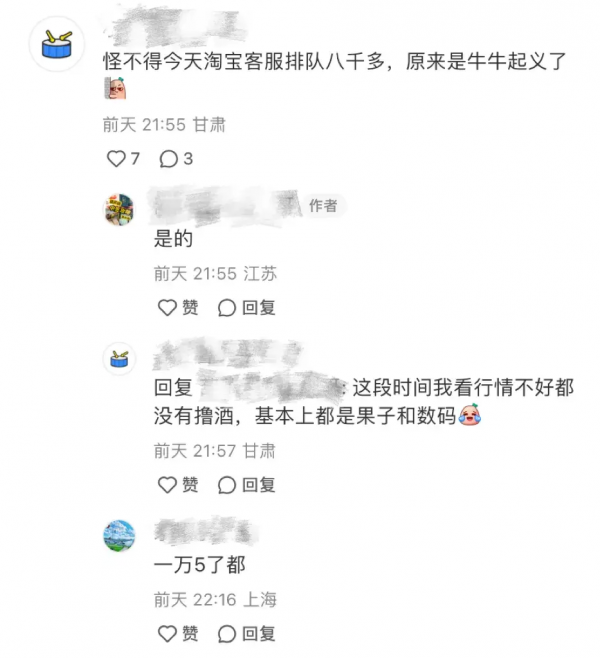Open the landscape avatar of the 上海 commenter
This screenshot has height=658, width=600.
[120, 535]
